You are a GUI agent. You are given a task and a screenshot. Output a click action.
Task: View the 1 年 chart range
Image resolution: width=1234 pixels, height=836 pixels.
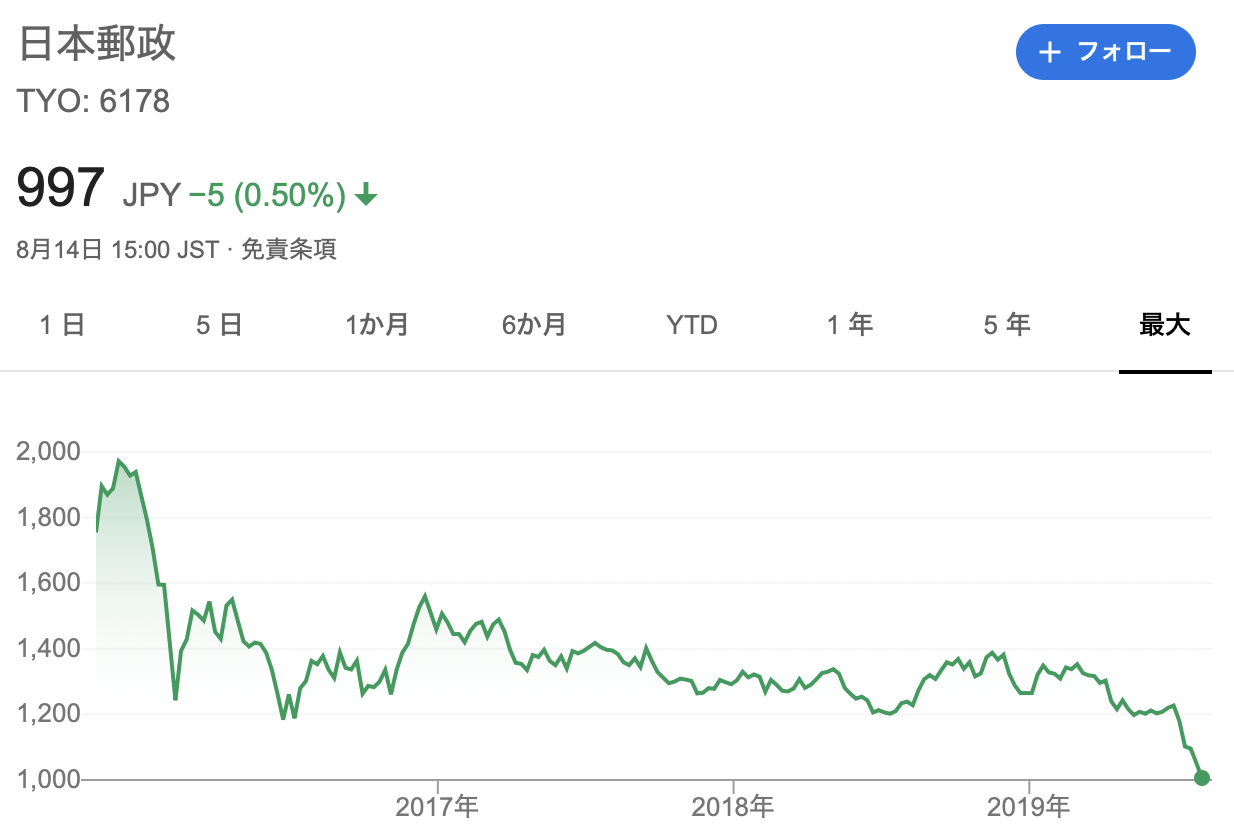tap(850, 325)
